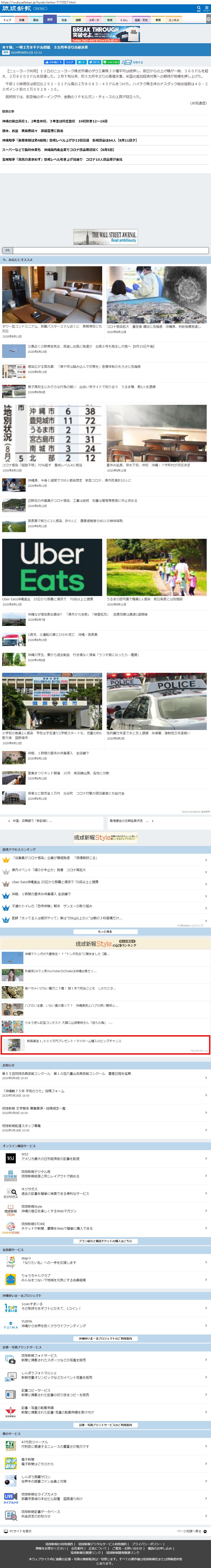The height and width of the screenshot is (1568, 211).
Task: Open related article about 沖縄知事 医療体制 第4段階
Action: pos(69,140)
